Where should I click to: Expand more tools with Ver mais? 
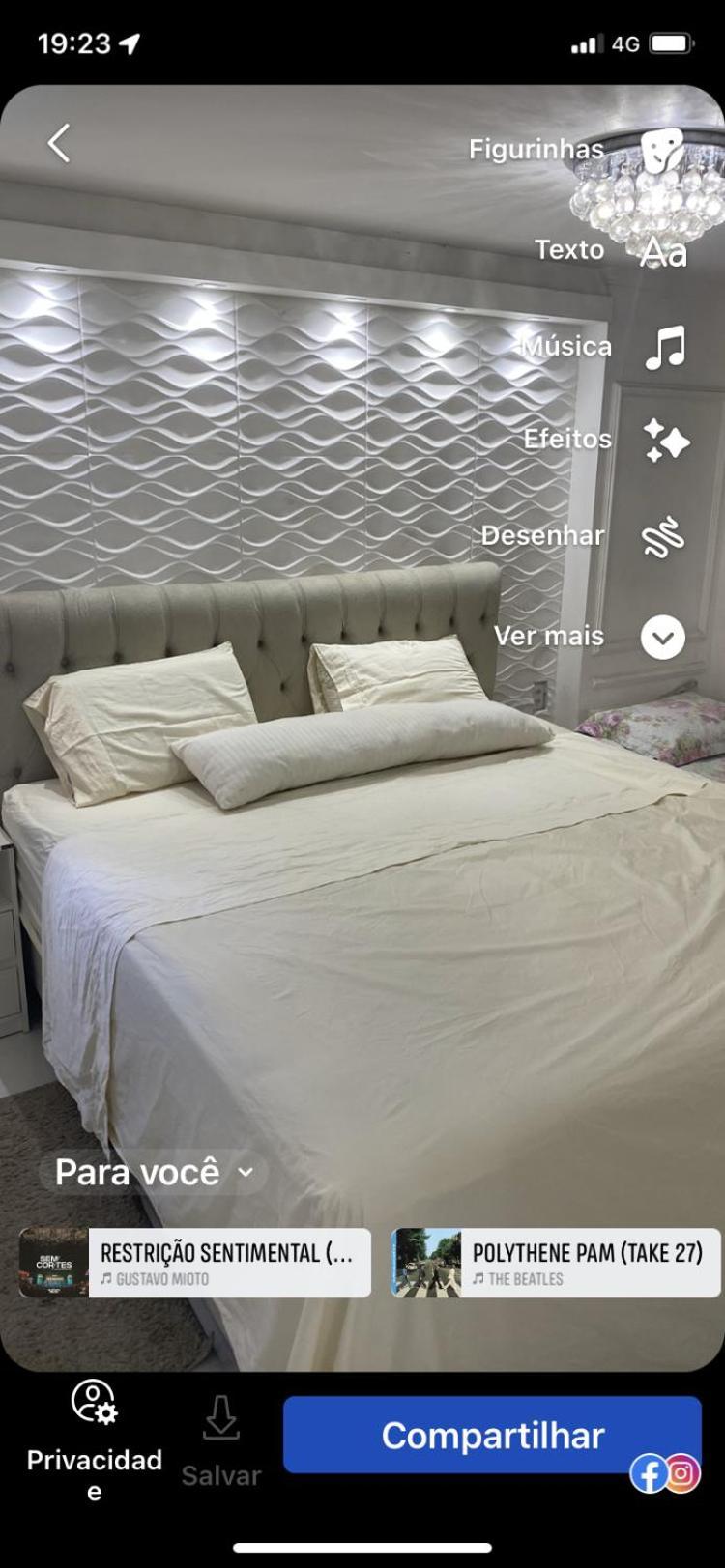coord(663,637)
